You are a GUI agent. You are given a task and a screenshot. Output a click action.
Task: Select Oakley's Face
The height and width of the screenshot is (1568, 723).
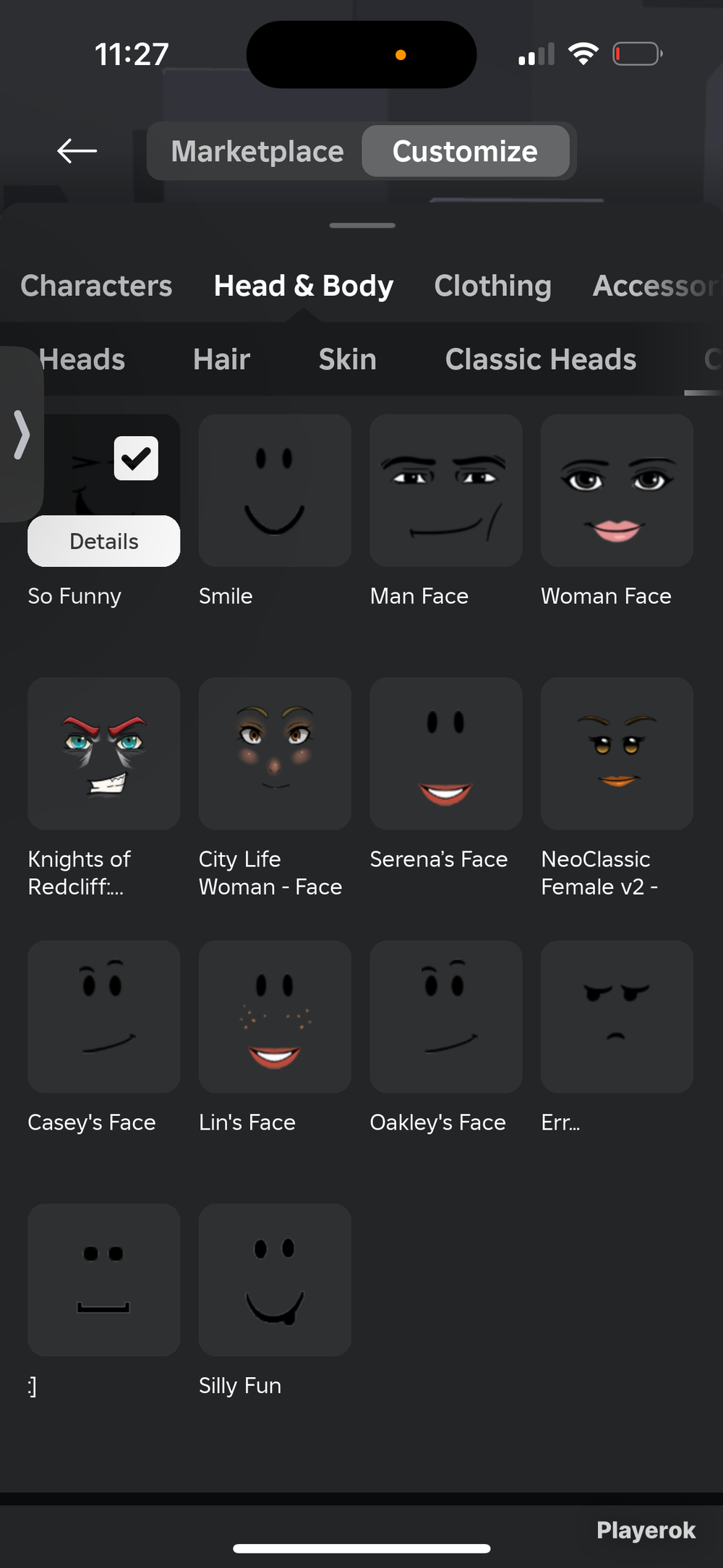446,1017
